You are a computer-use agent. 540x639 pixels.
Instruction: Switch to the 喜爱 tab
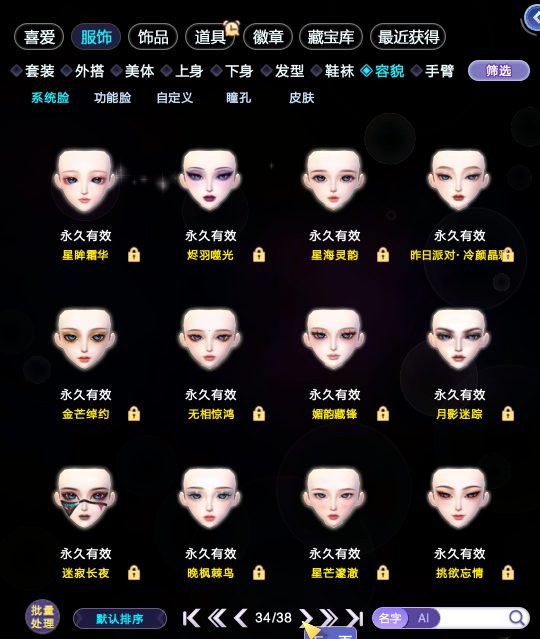click(39, 37)
